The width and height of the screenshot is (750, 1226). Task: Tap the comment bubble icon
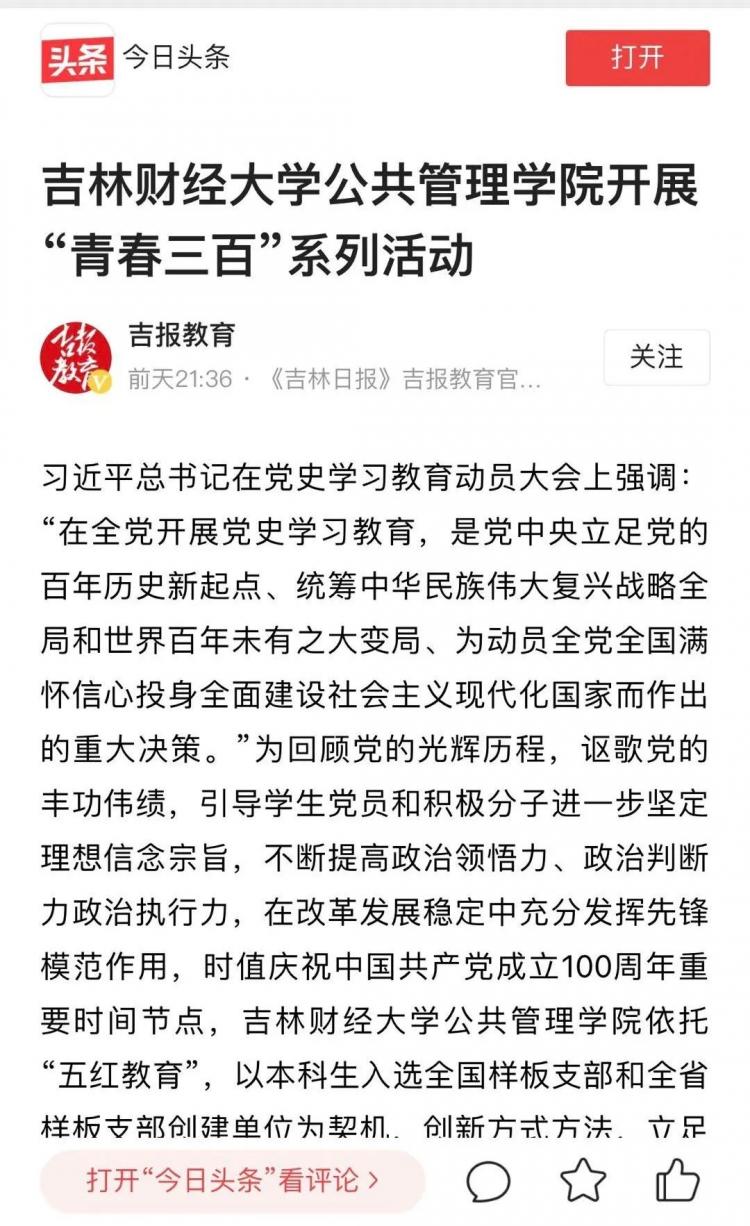coord(488,1181)
